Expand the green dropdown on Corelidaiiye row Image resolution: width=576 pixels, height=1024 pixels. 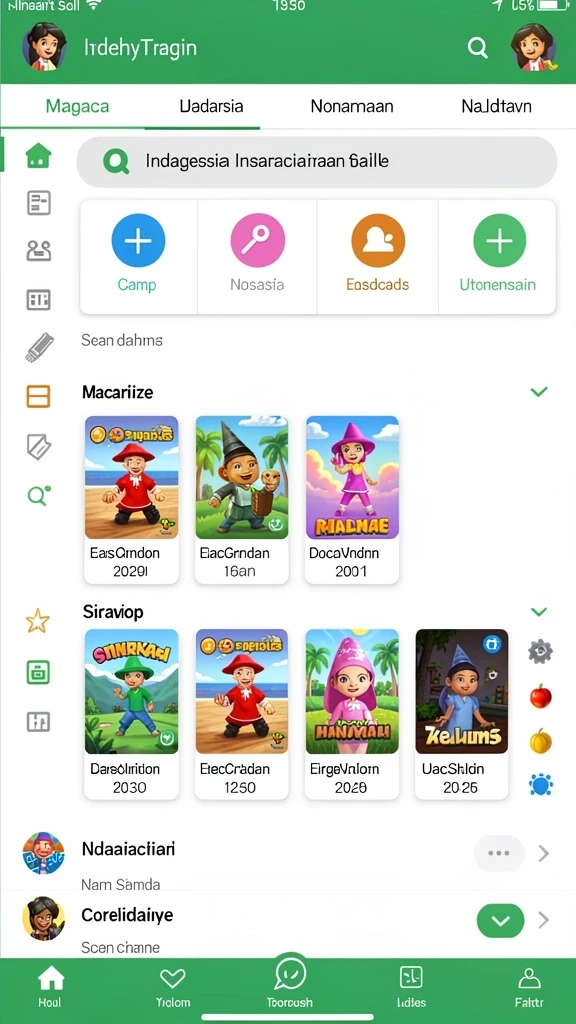501,921
